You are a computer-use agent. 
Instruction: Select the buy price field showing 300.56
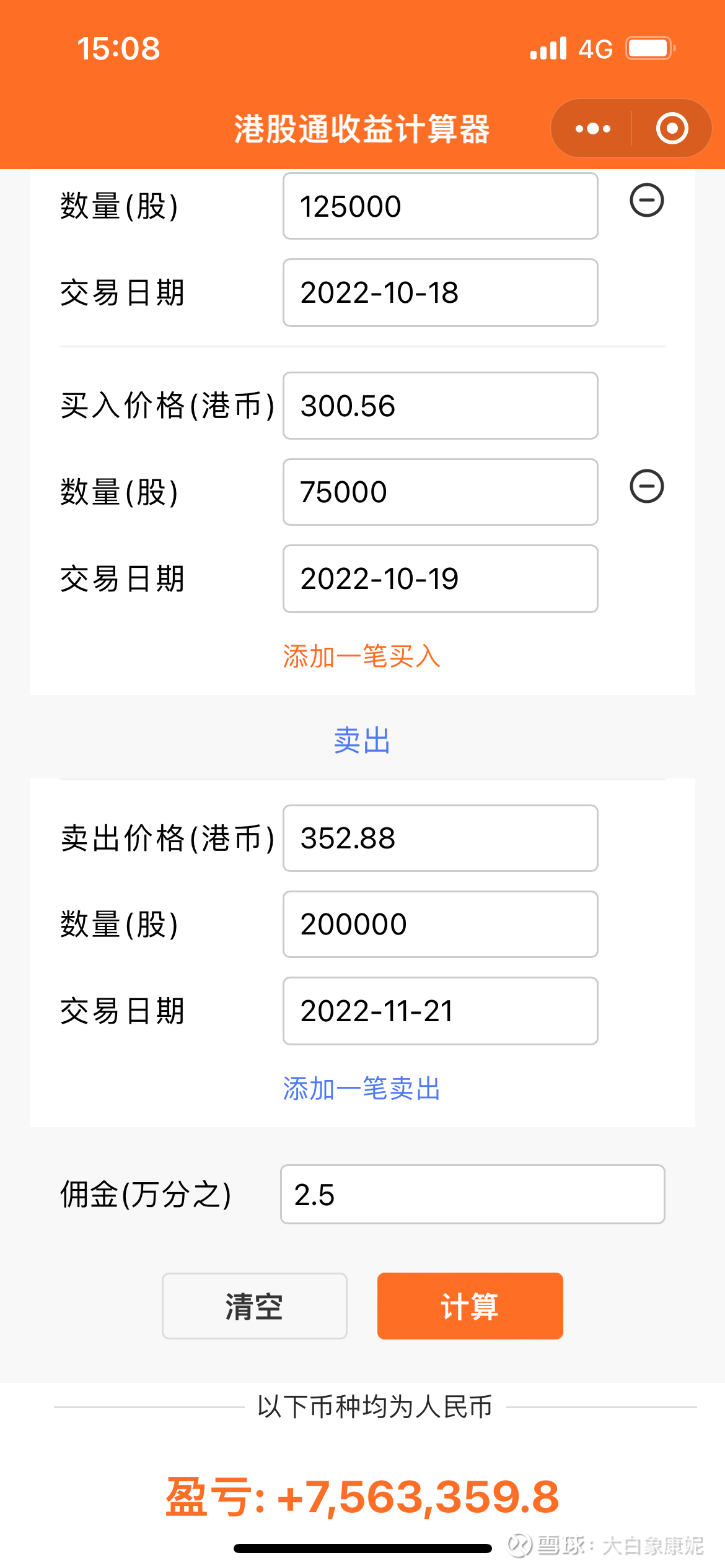440,406
